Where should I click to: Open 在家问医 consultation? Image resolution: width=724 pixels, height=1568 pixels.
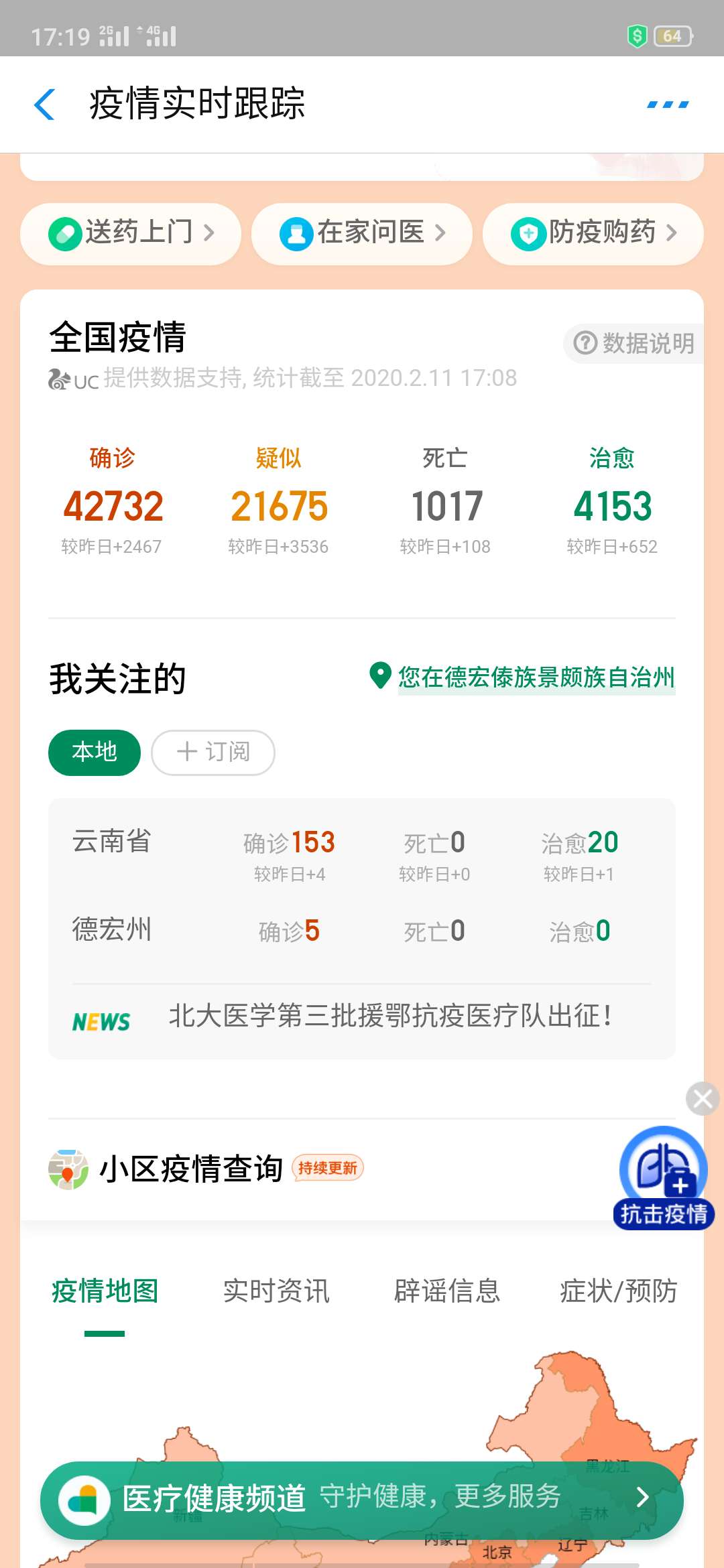(362, 233)
